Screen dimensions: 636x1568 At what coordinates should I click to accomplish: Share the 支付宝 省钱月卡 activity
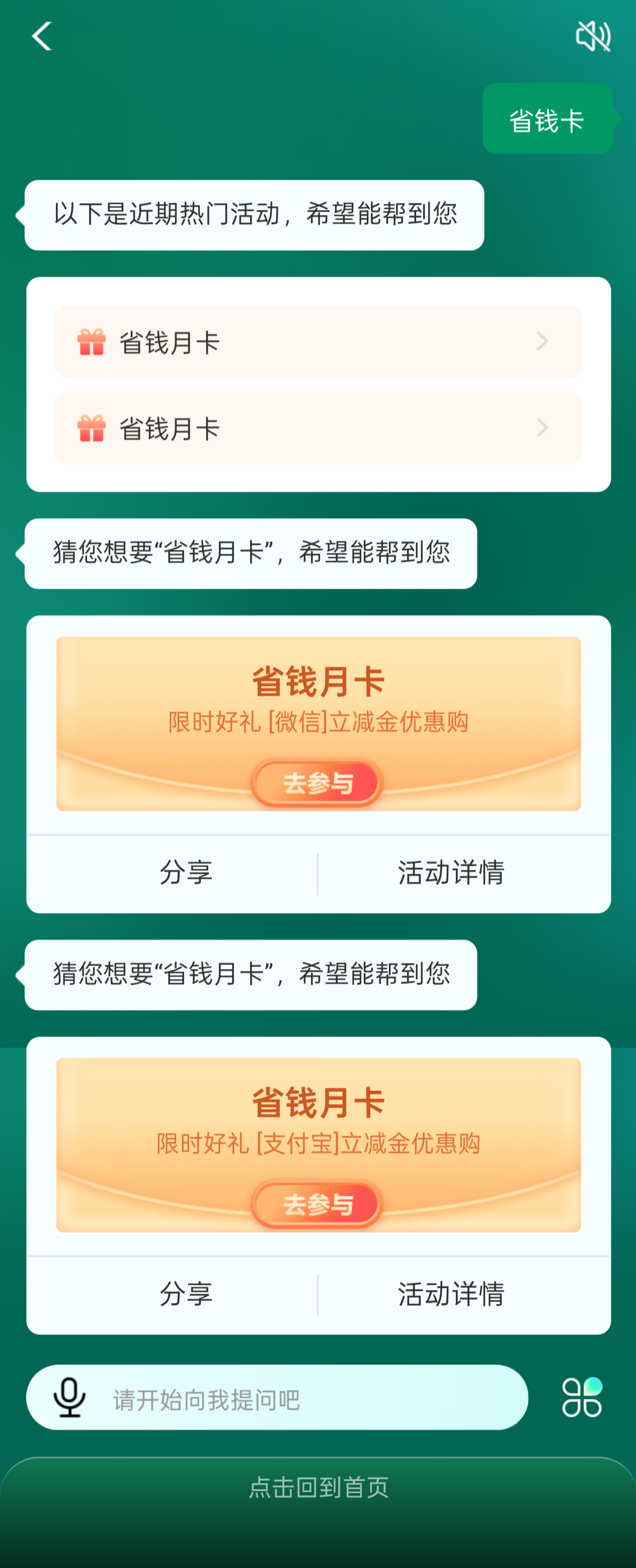pos(186,1294)
